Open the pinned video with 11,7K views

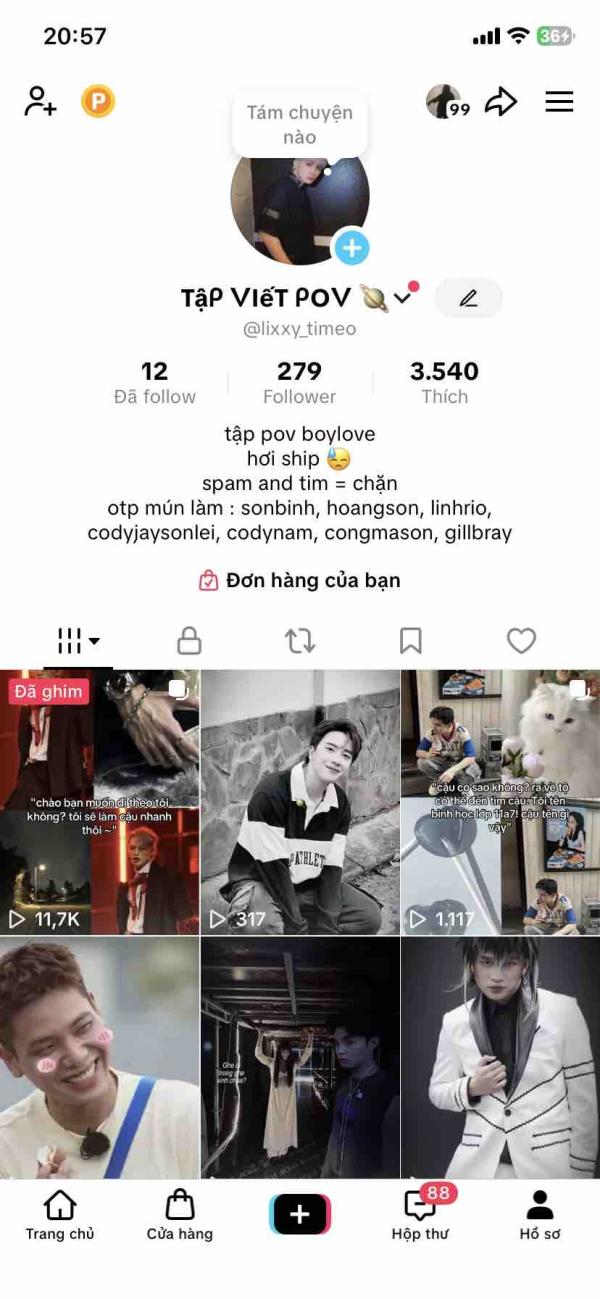coord(99,802)
